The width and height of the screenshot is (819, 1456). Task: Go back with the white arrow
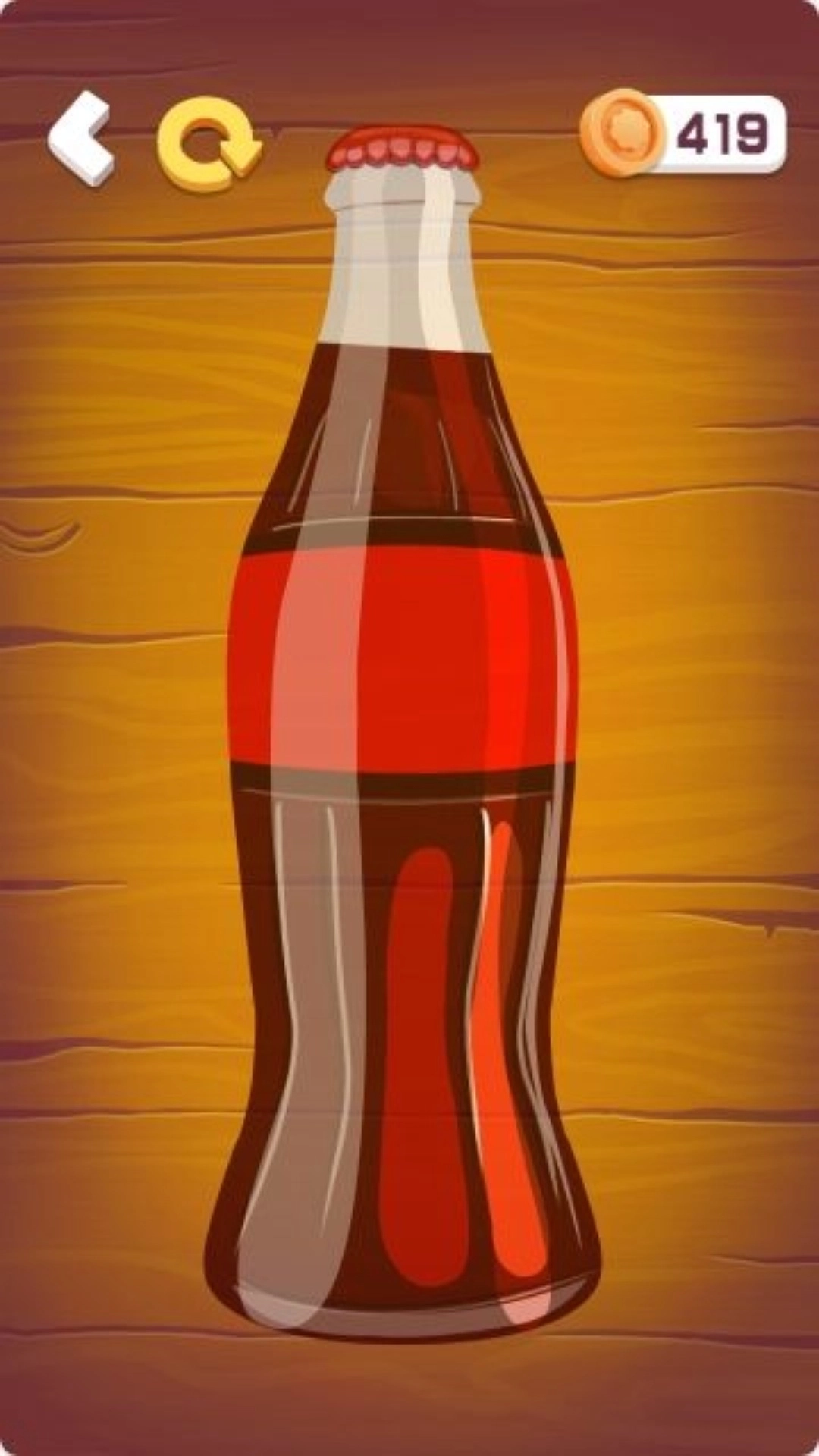pos(81,138)
